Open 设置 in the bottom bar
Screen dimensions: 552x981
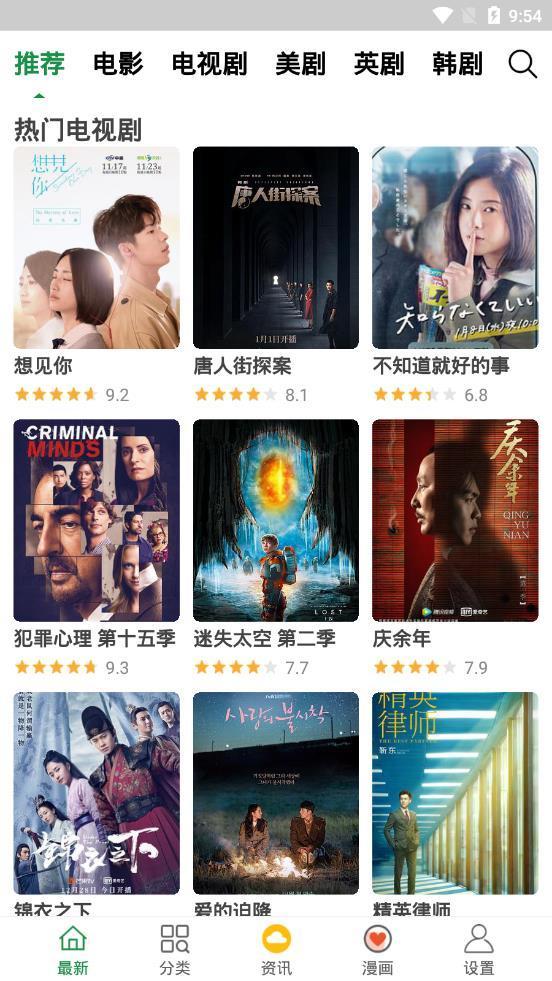(x=479, y=950)
